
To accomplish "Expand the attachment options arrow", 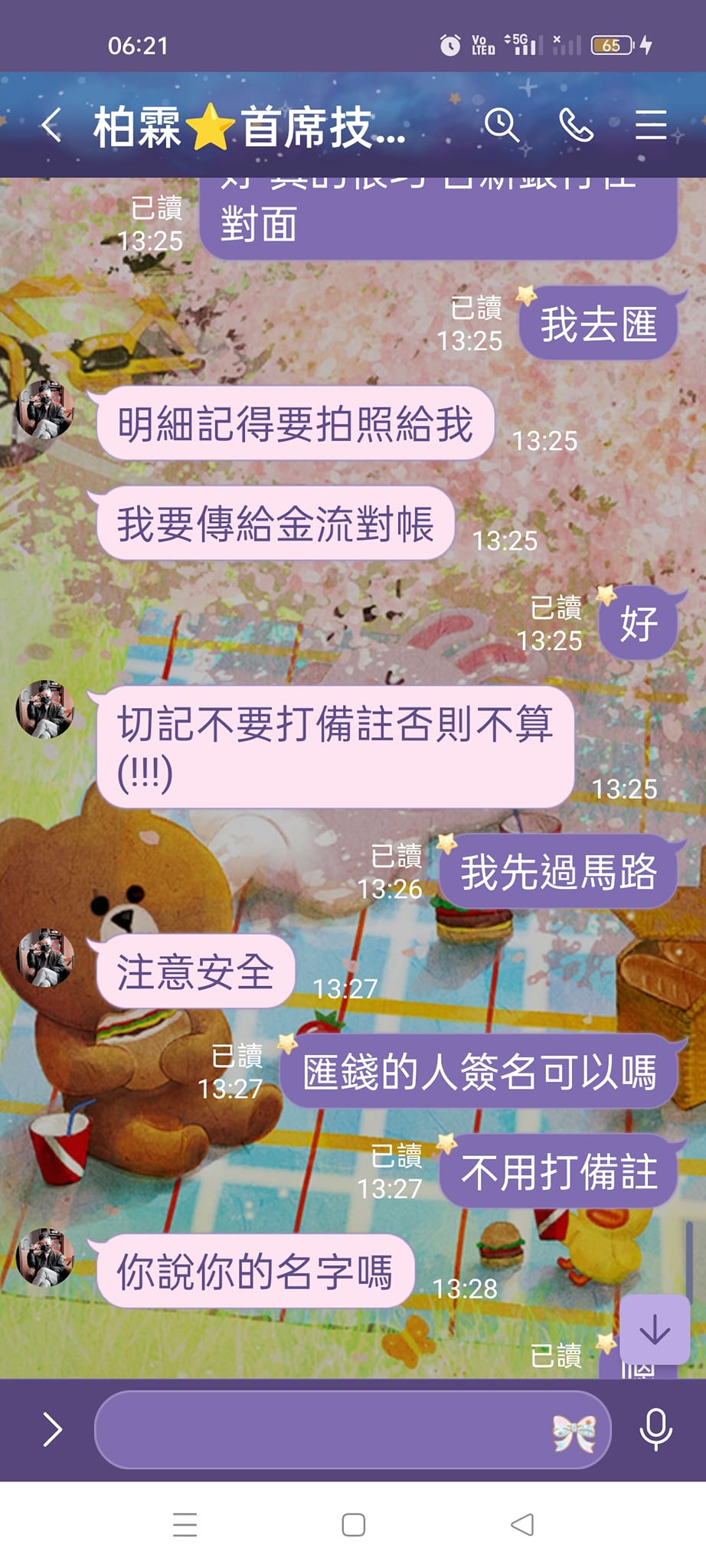I will [x=52, y=1429].
